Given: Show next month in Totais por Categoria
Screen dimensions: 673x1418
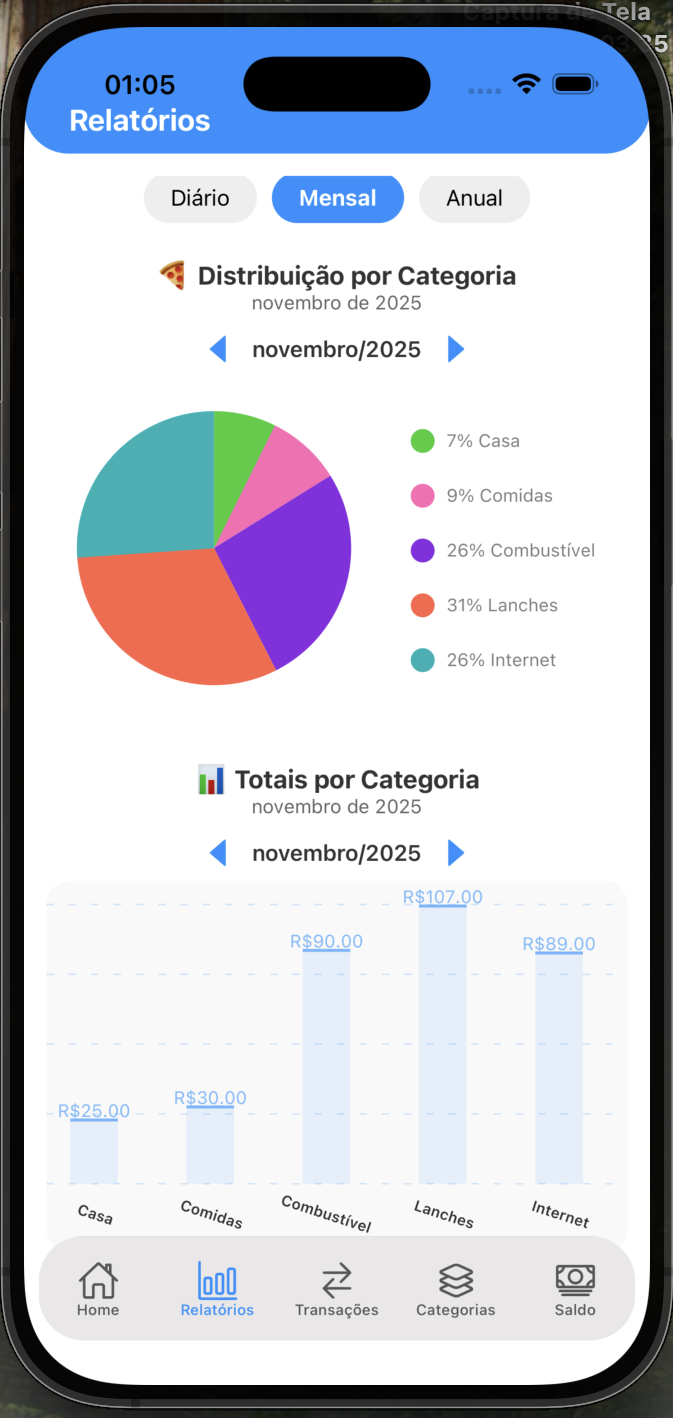Looking at the screenshot, I should (456, 853).
